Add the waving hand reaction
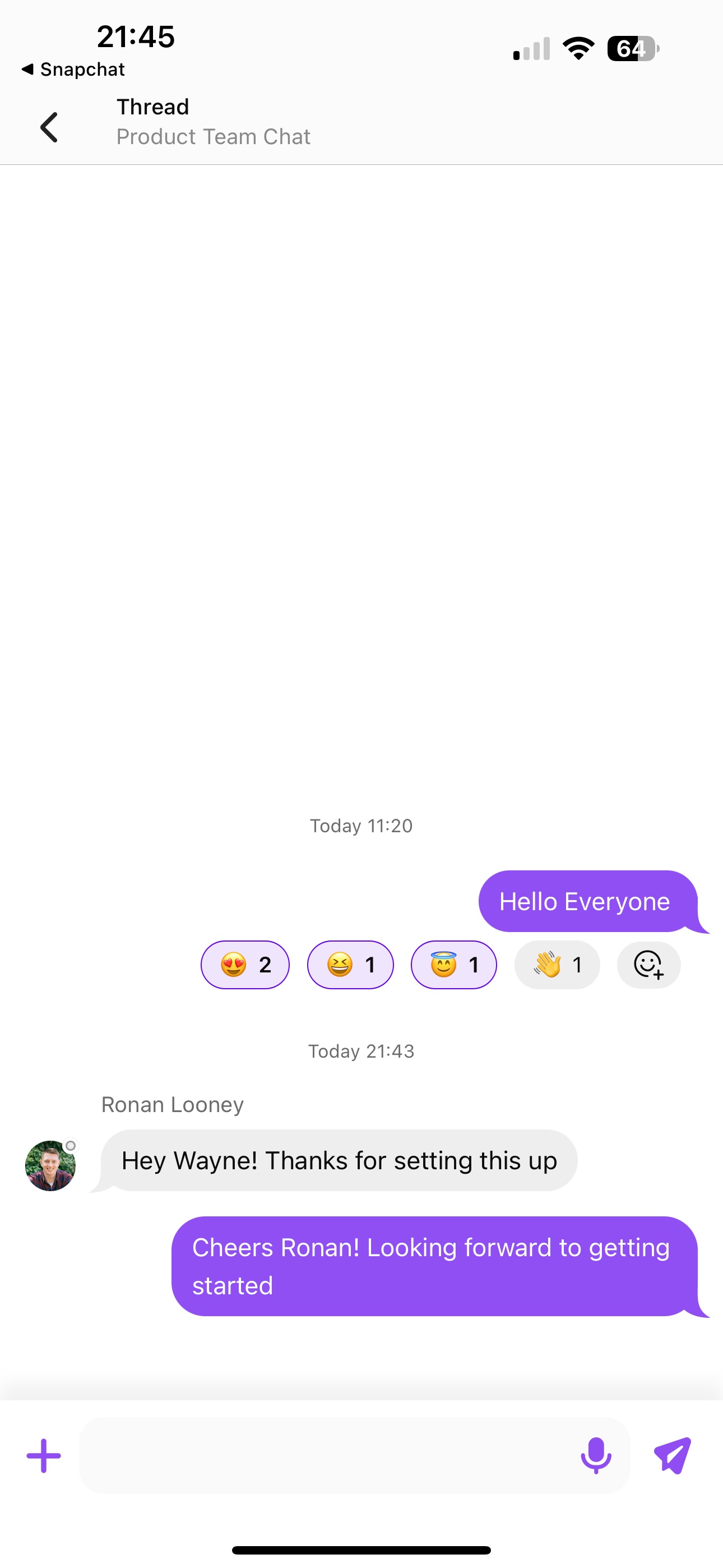 pyautogui.click(x=557, y=965)
